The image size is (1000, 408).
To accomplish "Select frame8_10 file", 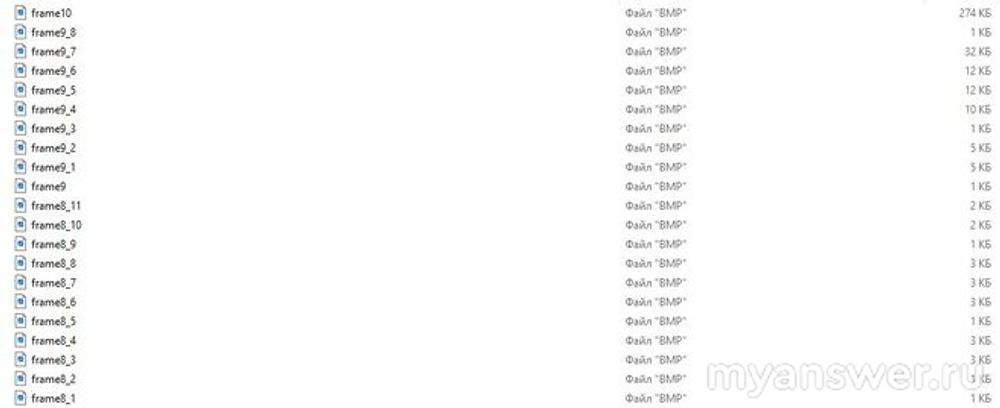I will click(56, 225).
